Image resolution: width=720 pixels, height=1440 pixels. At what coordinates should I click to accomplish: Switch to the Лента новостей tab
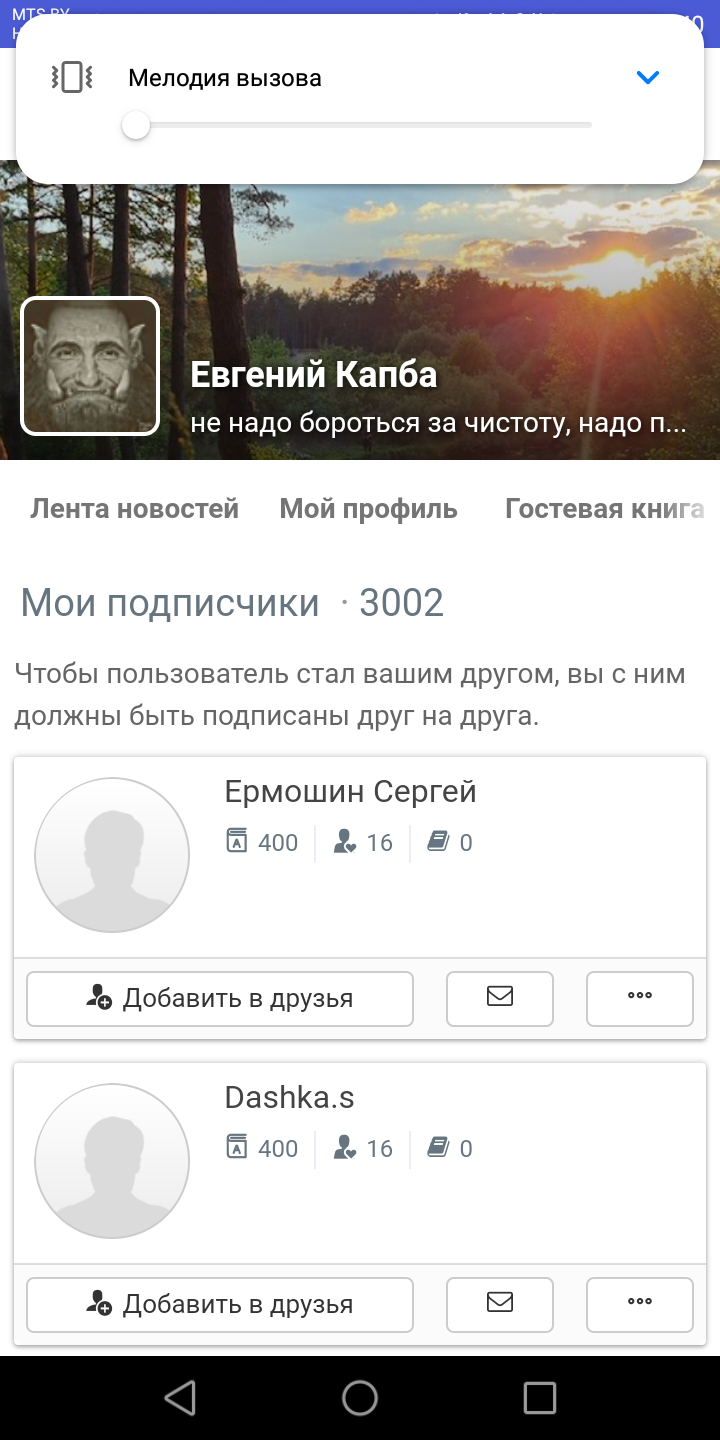click(134, 509)
